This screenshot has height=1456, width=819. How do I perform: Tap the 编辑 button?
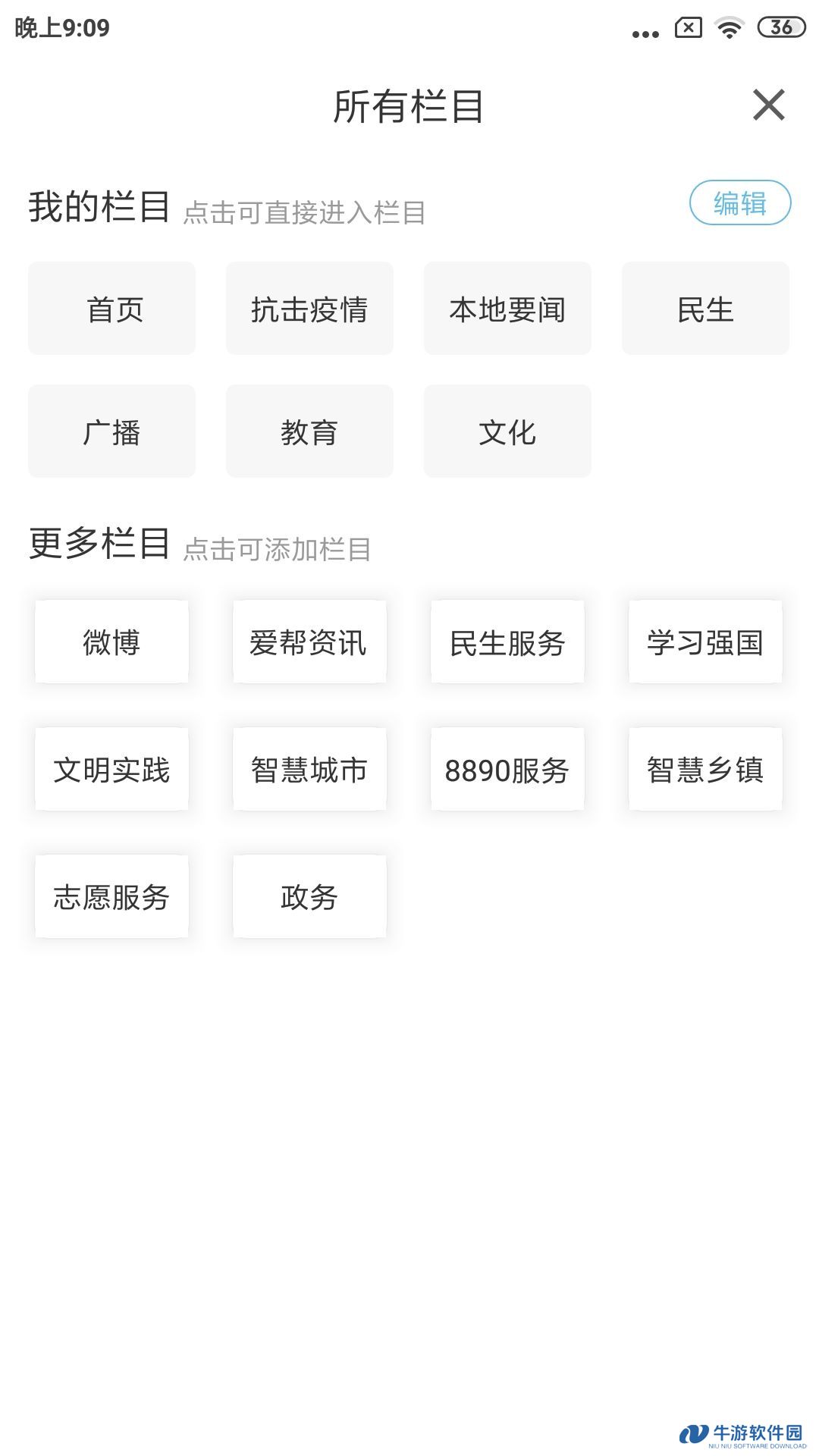point(740,202)
